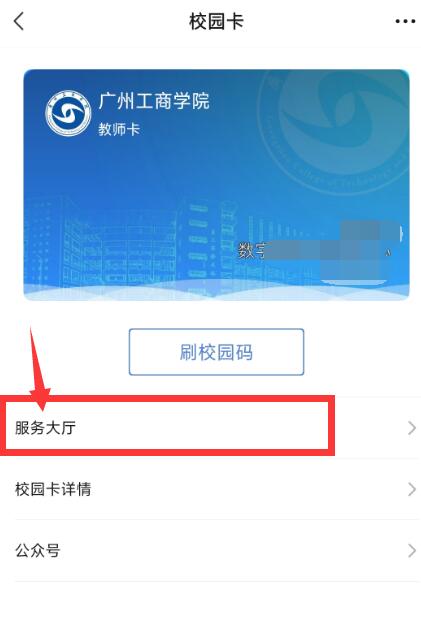Tap the 刷校园码 button
Viewport: 421px width, 629px height.
click(216, 352)
